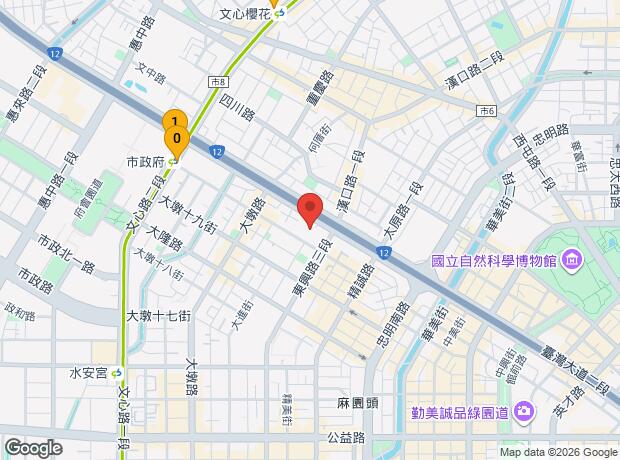Viewport: 620px width, 460px height.
Task: Select the orange marker numbered 1
Action: click(175, 119)
